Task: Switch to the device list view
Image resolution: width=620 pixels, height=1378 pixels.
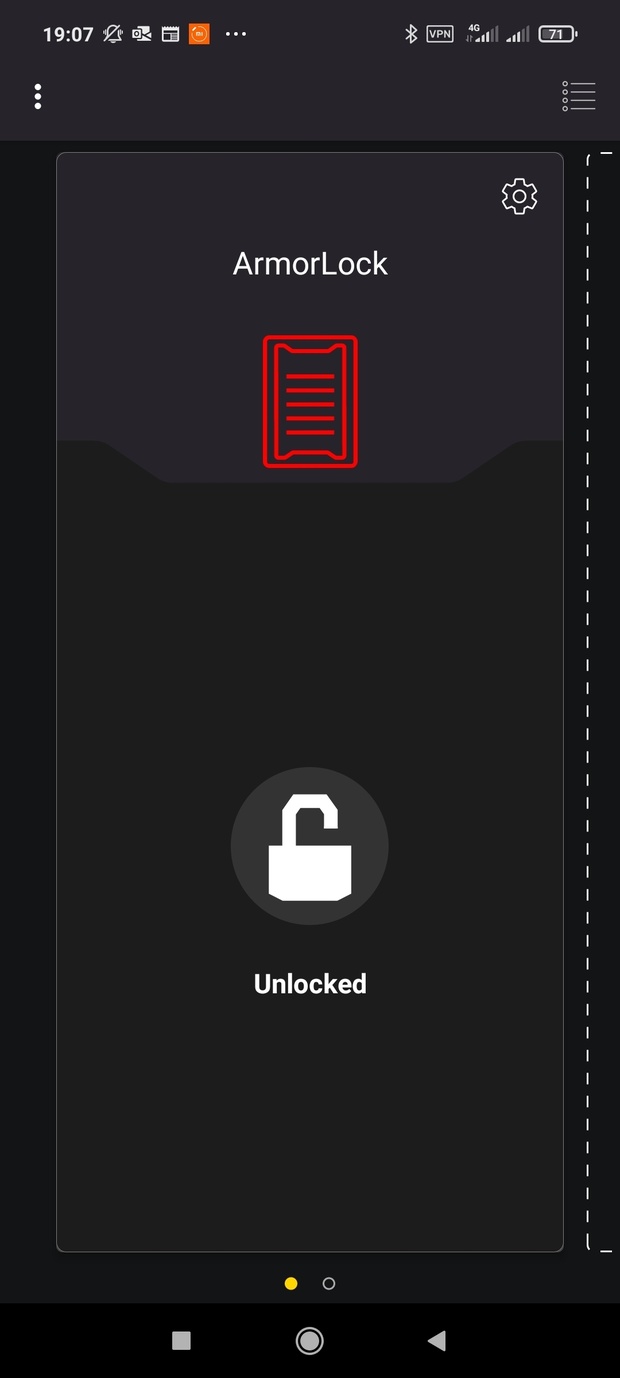Action: [579, 96]
